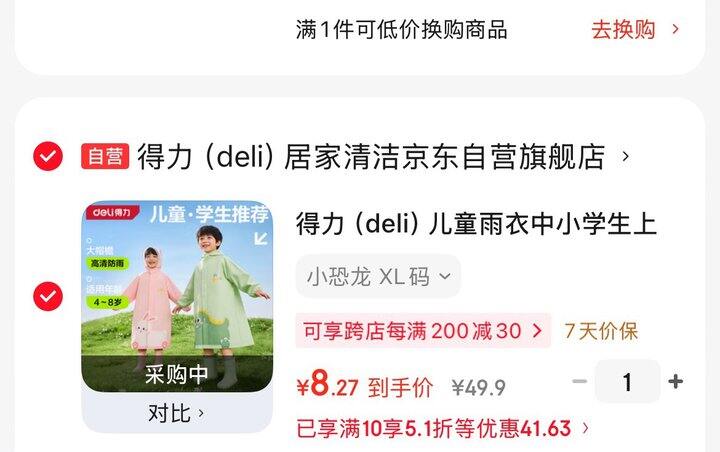Screen dimensions: 720x452
Task: Open 得力 (deli) 居家清洁京东自营旗舰店 store page
Action: tap(371, 157)
